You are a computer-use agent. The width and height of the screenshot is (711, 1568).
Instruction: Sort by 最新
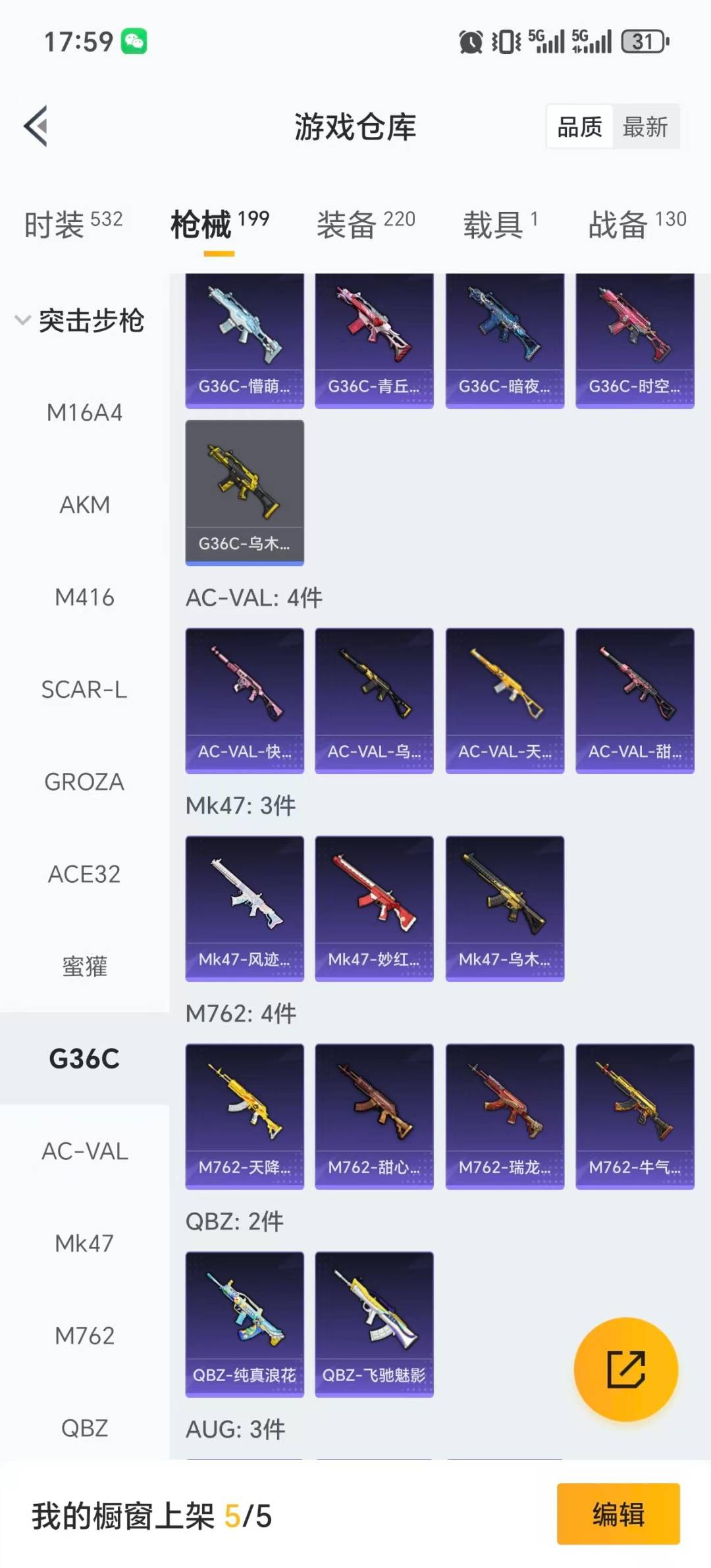click(645, 126)
